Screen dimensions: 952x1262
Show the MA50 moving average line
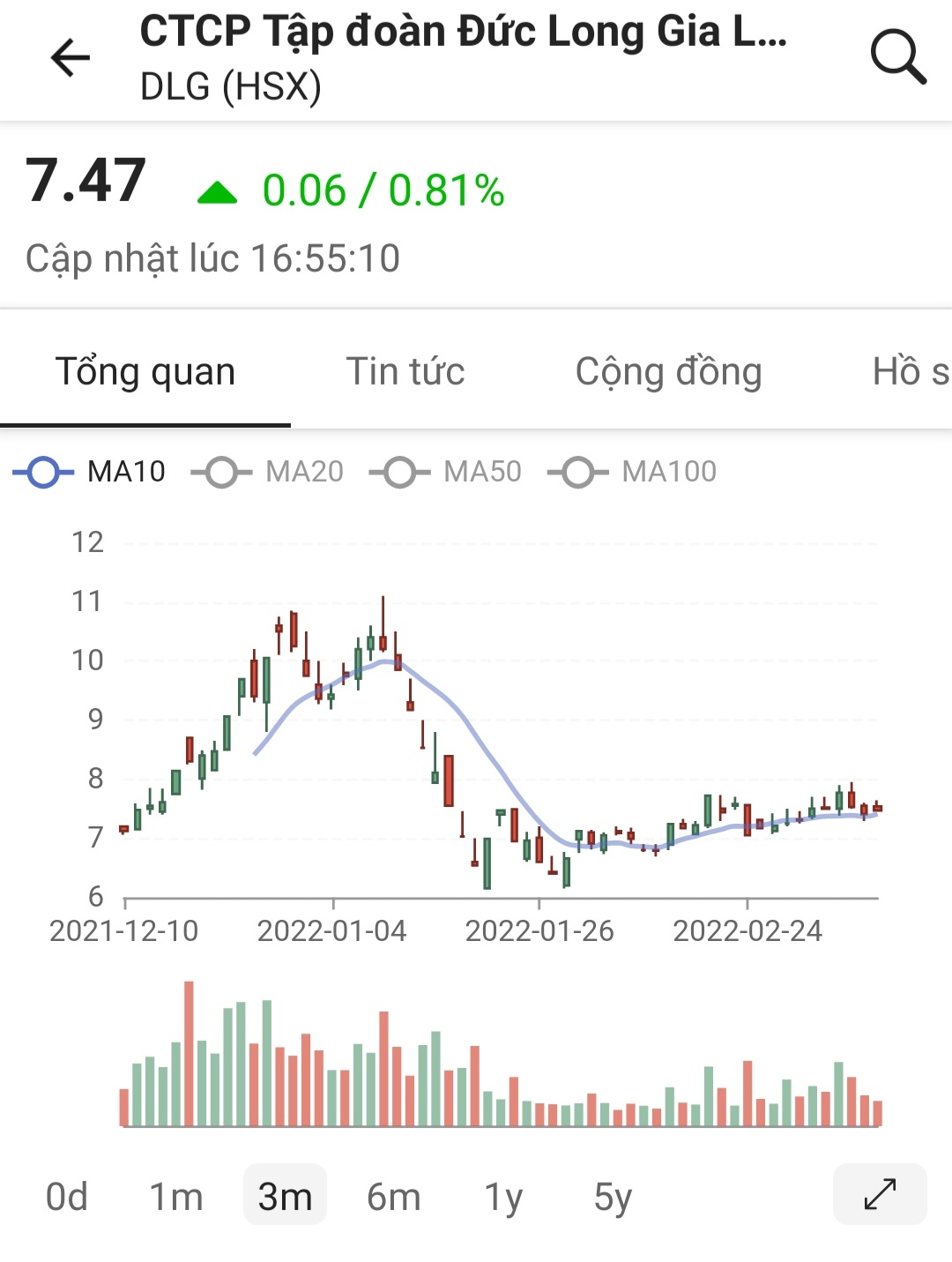pos(446,472)
